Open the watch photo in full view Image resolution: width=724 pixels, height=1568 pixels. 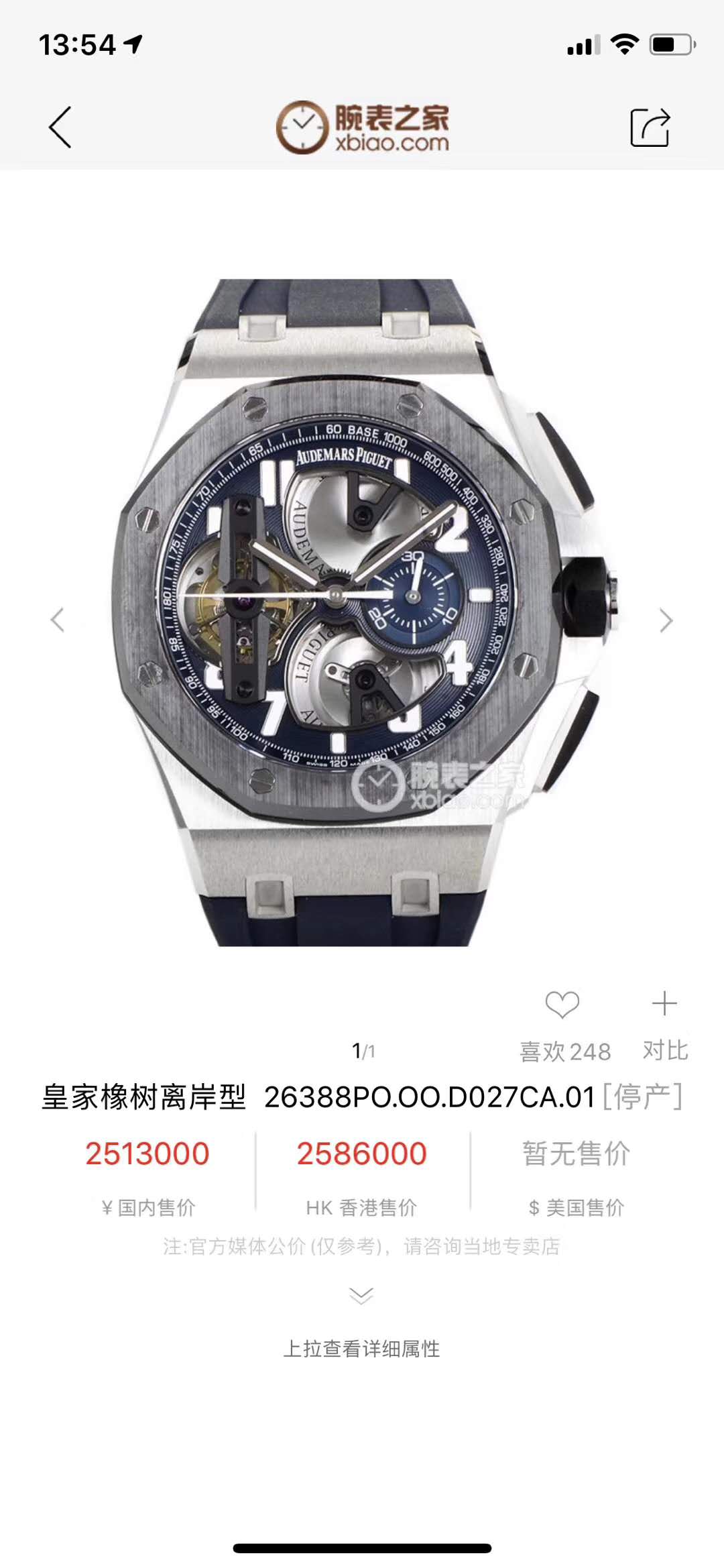click(362, 612)
